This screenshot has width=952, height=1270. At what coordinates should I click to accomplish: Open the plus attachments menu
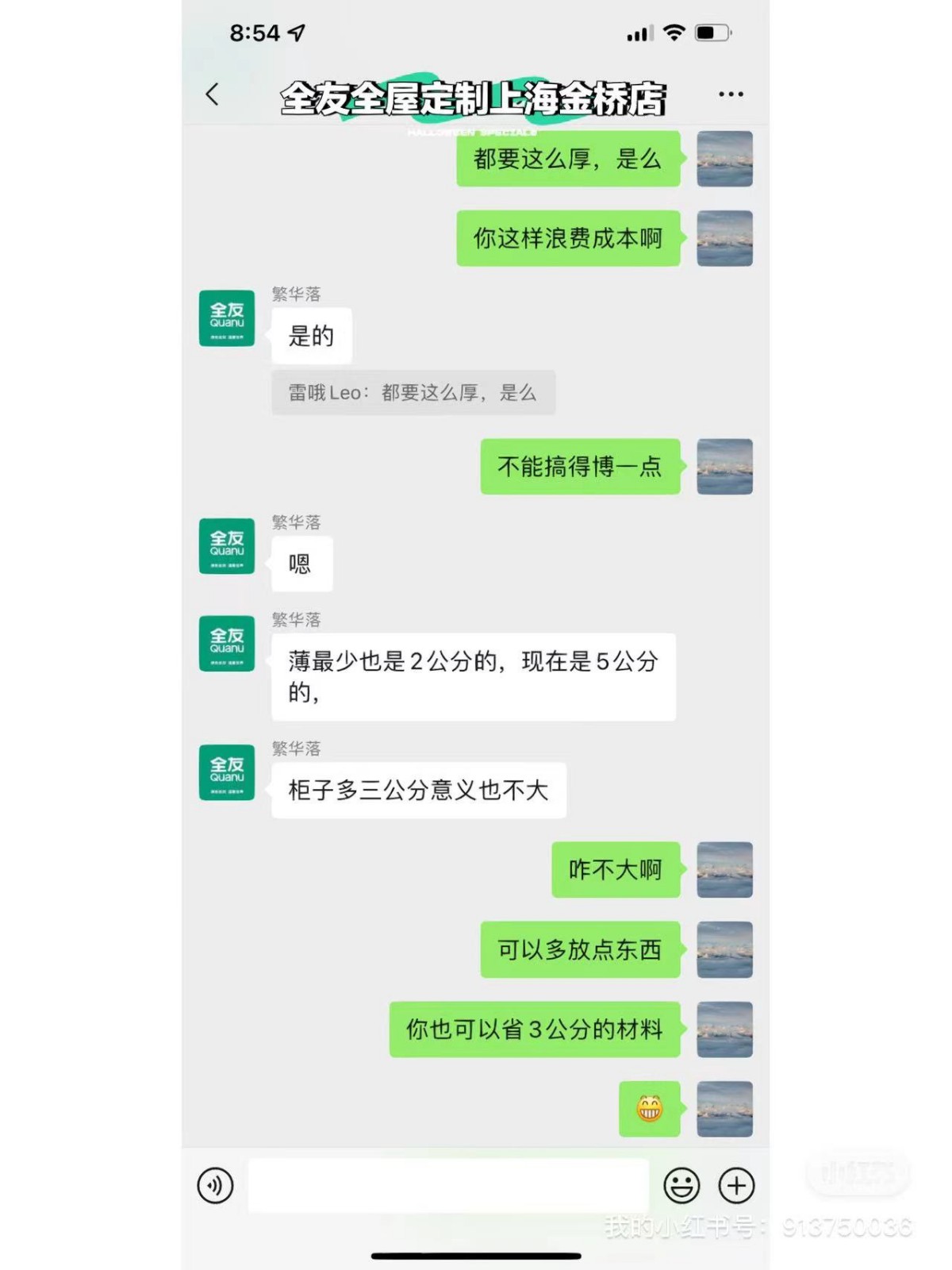(x=736, y=1186)
